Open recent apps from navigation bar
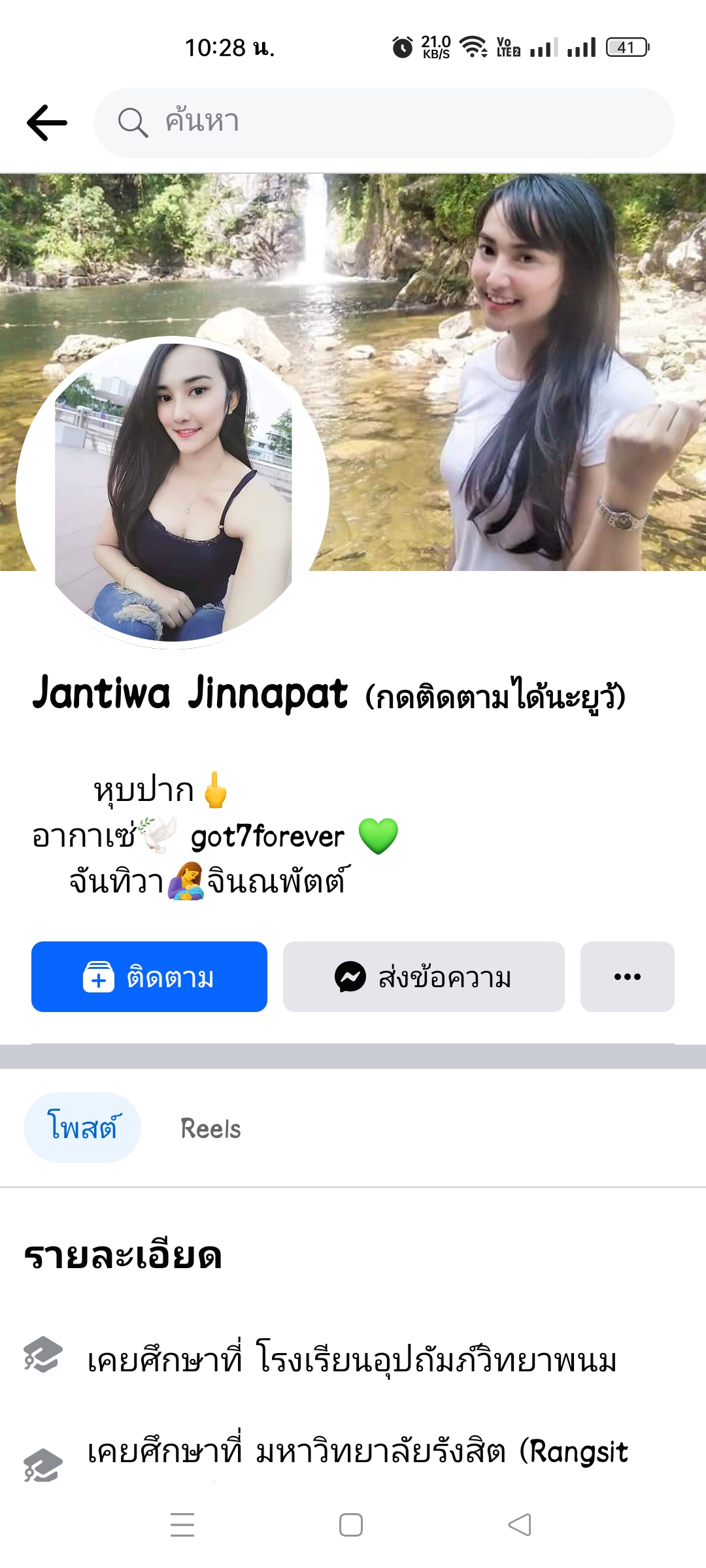The image size is (706, 1568). point(182,1525)
